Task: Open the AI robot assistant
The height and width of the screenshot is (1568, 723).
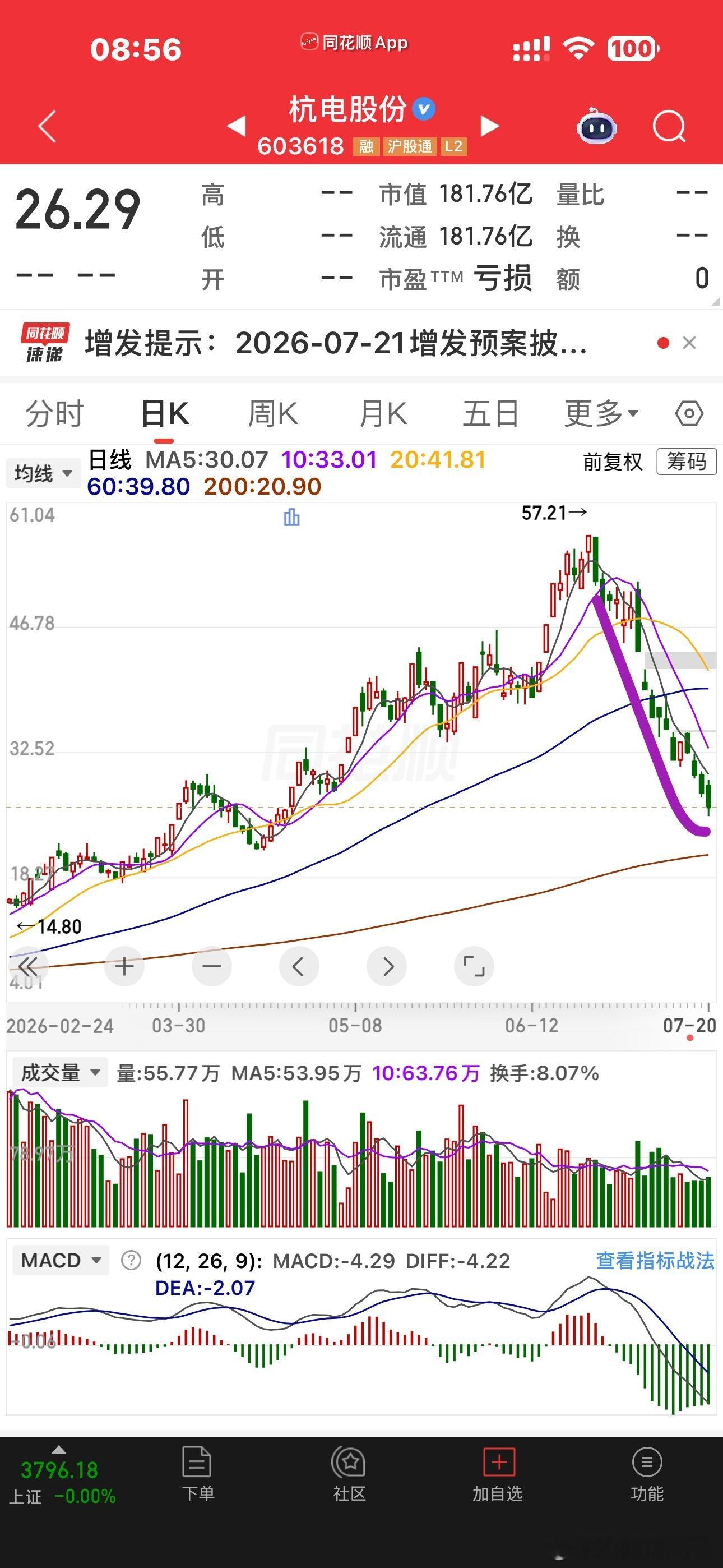Action: [596, 126]
